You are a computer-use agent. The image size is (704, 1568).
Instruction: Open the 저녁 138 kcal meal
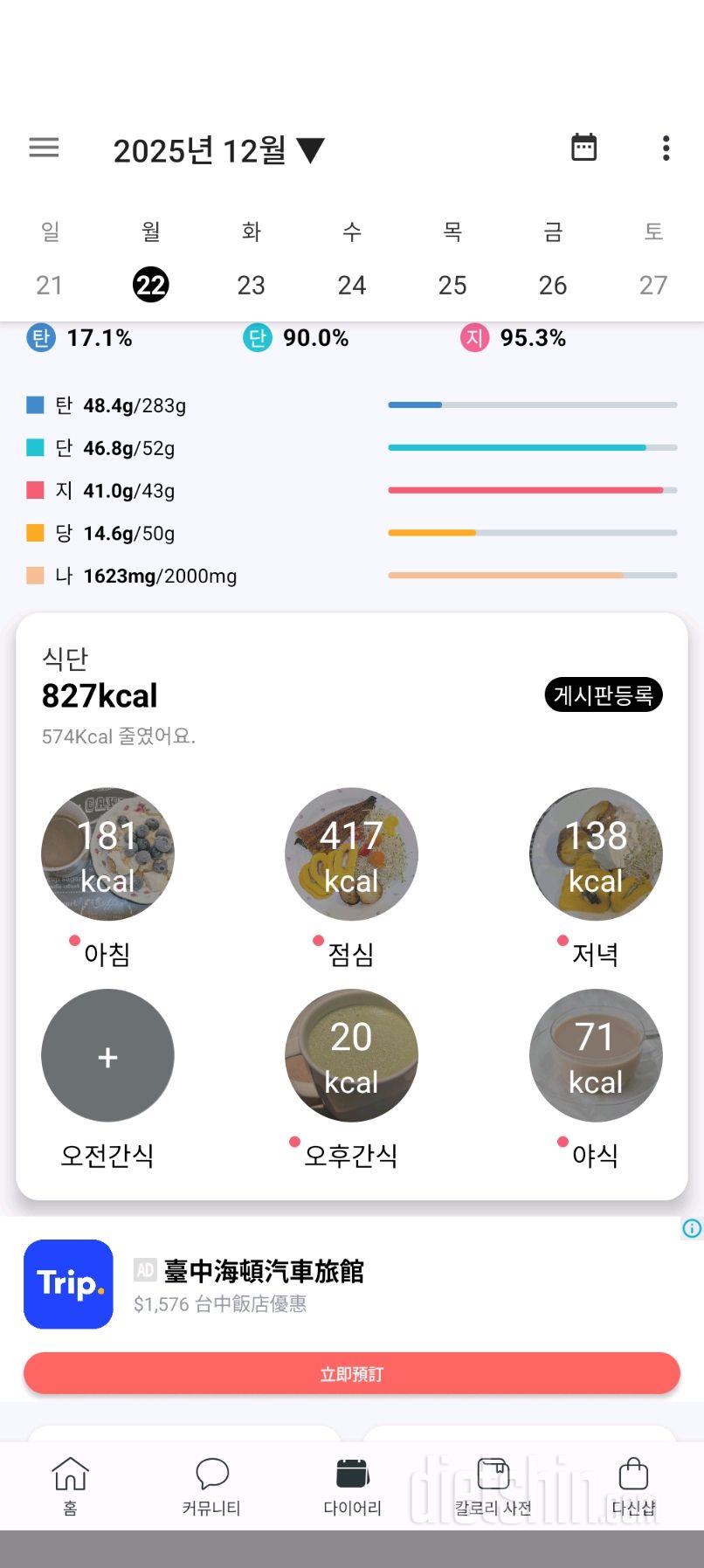pyautogui.click(x=596, y=854)
